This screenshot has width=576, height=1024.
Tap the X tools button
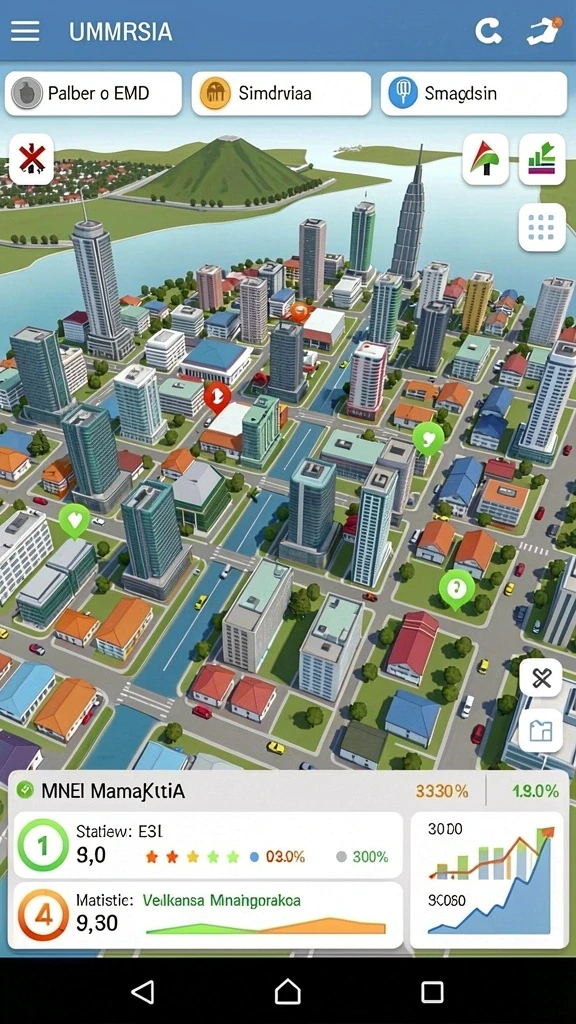point(541,679)
